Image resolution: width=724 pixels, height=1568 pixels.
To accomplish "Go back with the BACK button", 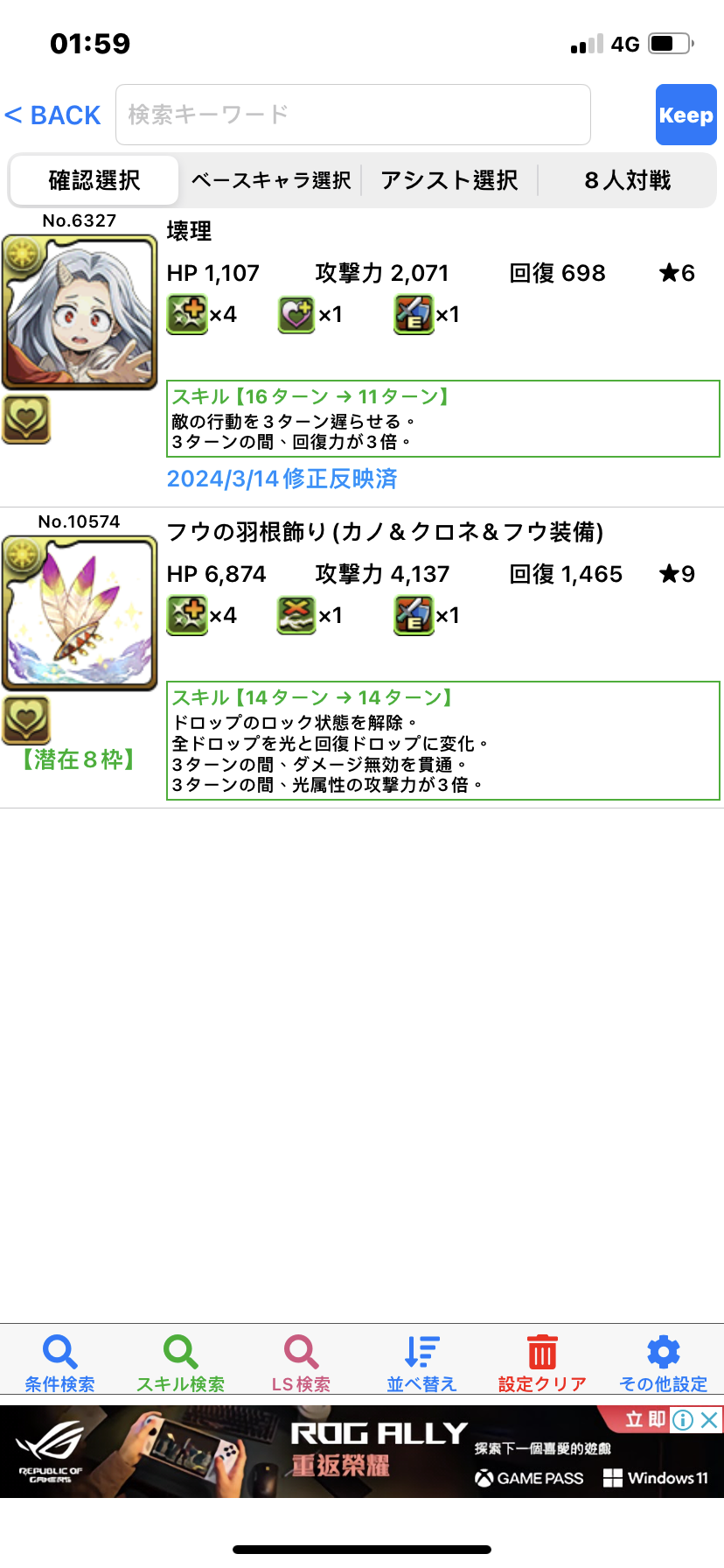I will click(x=53, y=115).
